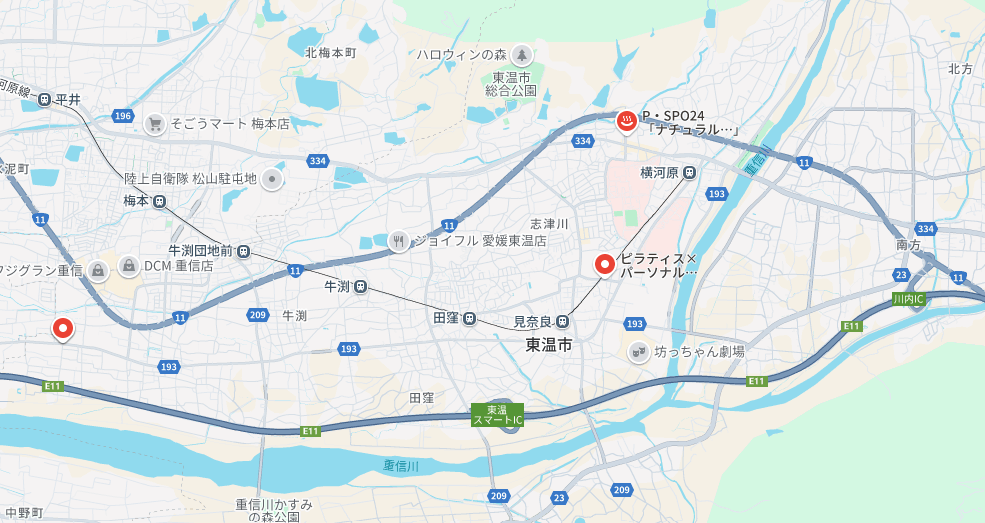Open 見奈良 station marker

click(x=563, y=322)
